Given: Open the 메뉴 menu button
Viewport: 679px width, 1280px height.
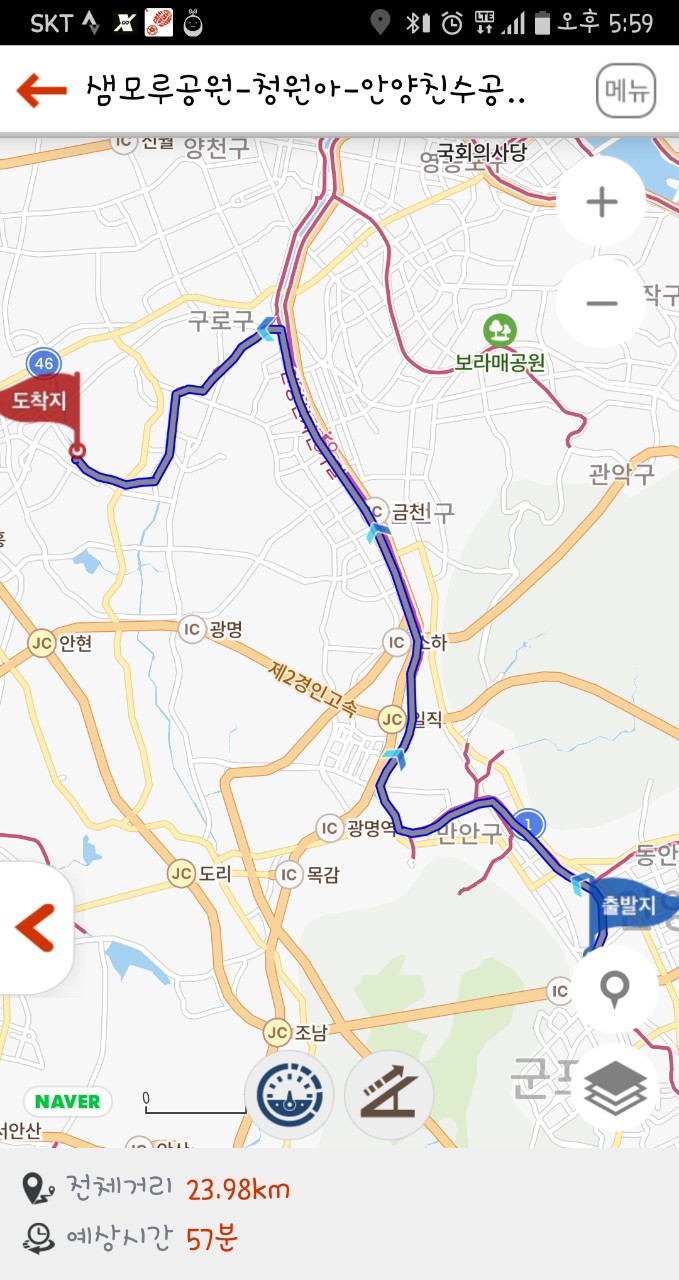Looking at the screenshot, I should (626, 92).
